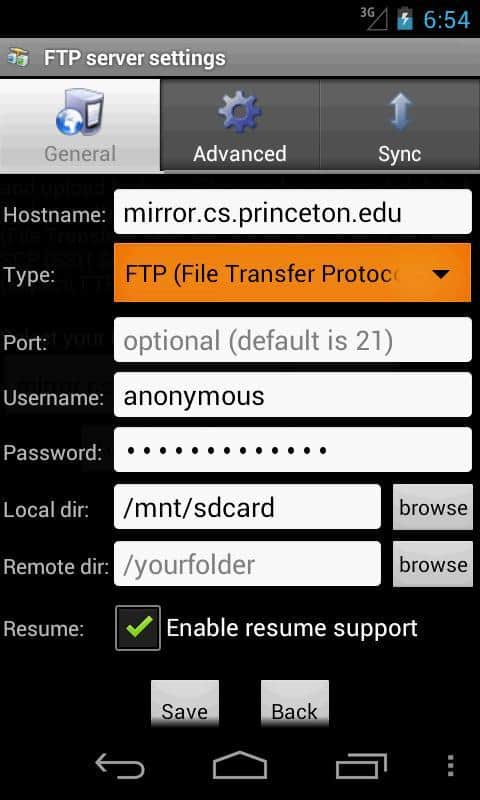Viewport: 480px width, 800px height.
Task: Open the recent apps view
Action: pos(361,767)
